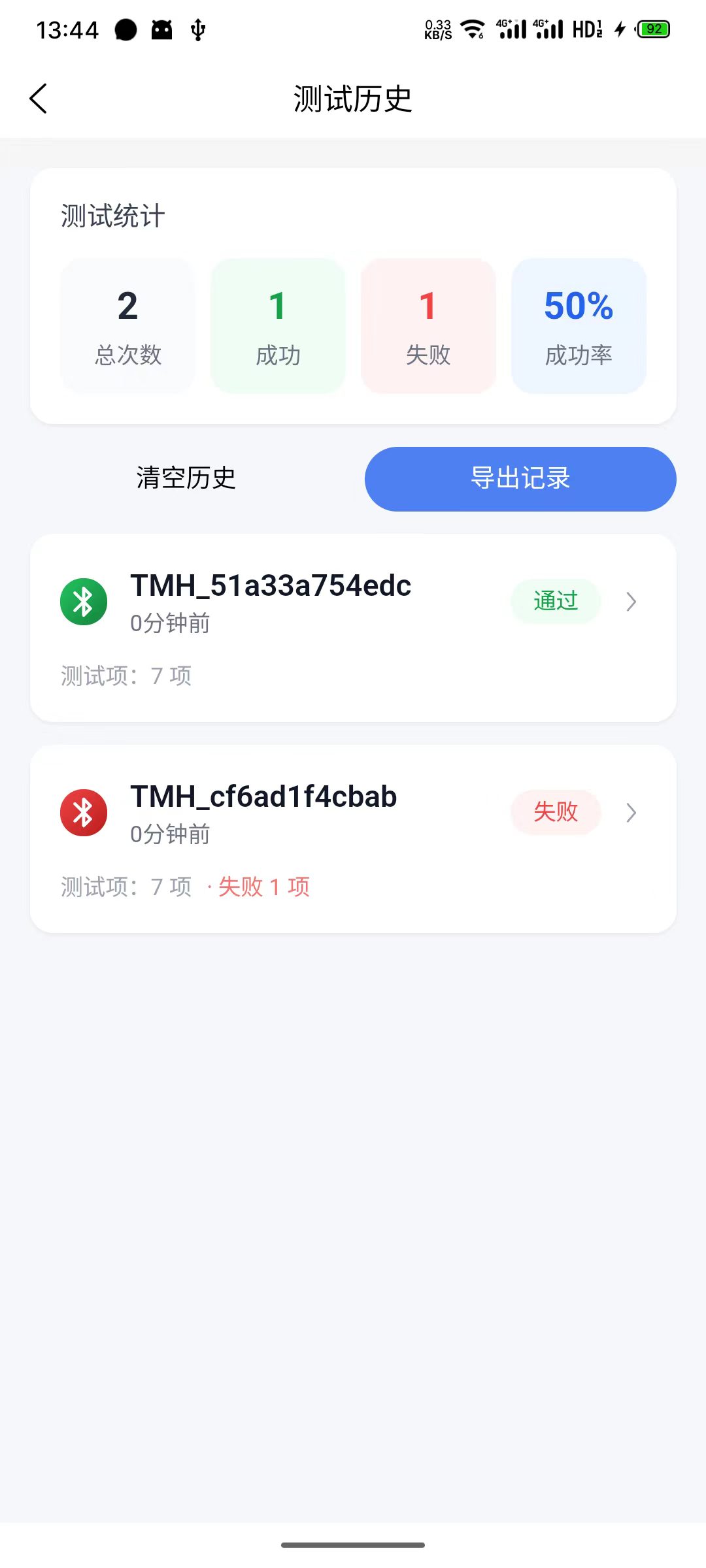Tap the green Bluetooth icon for TMH_51a33a754edc
The image size is (706, 1568).
click(x=83, y=601)
